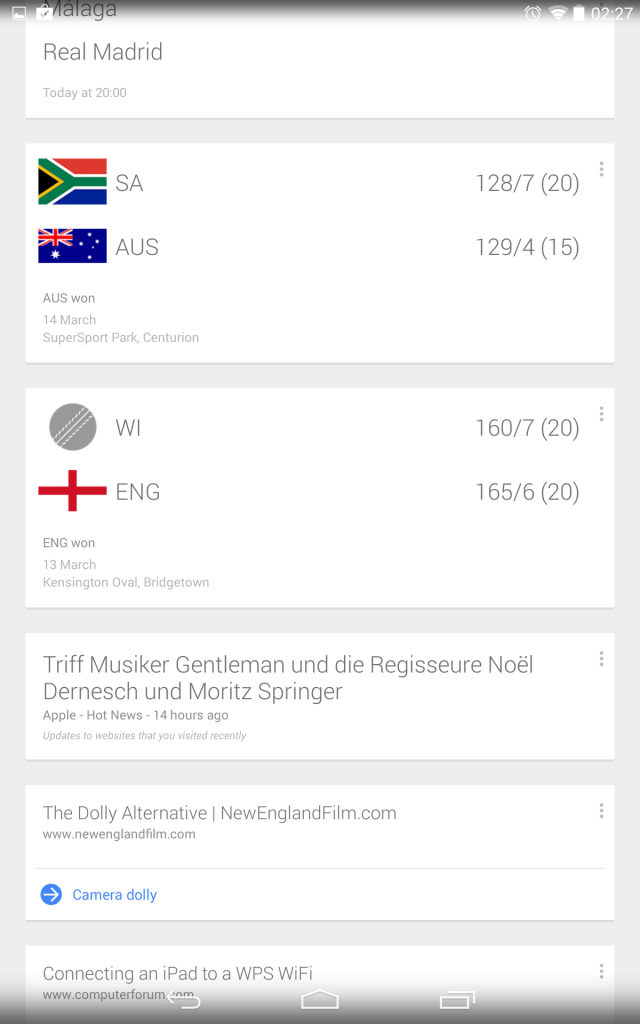This screenshot has width=640, height=1024.
Task: Open Connecting an iPad to a WPS WiFi
Action: click(319, 985)
